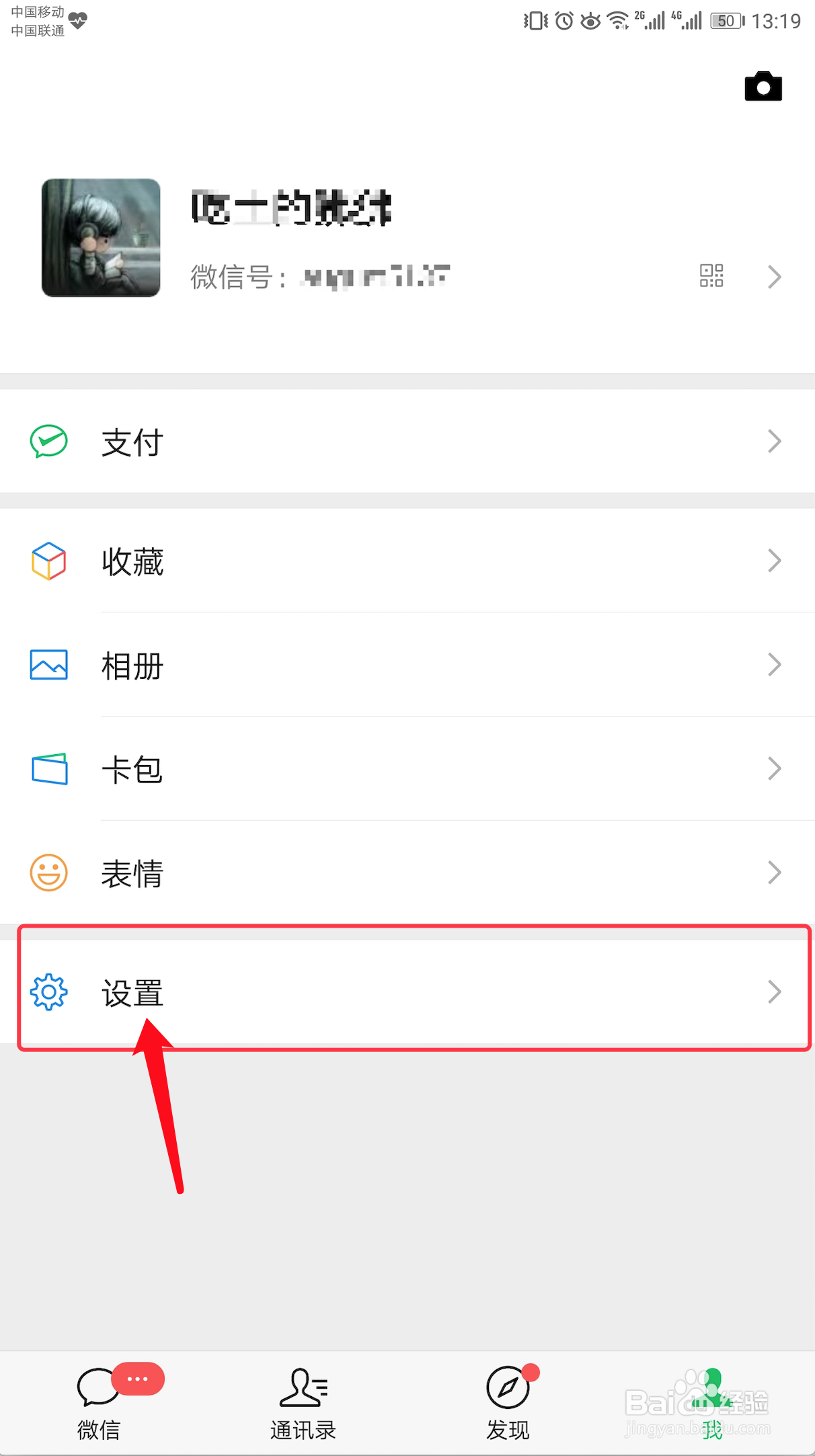
Task: Click the 相册 photo album icon
Action: (x=48, y=665)
